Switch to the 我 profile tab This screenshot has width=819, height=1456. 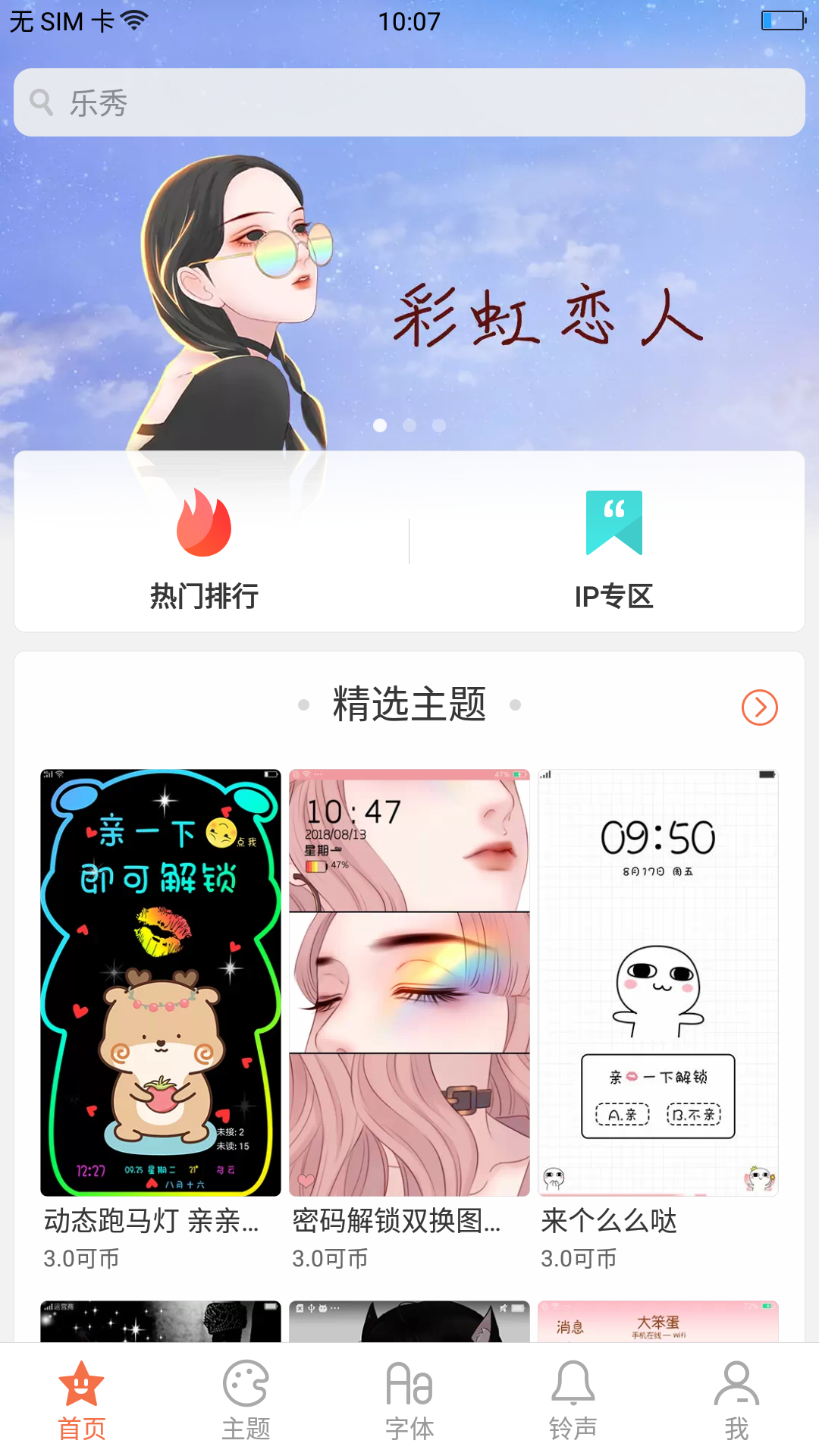pos(736,1400)
